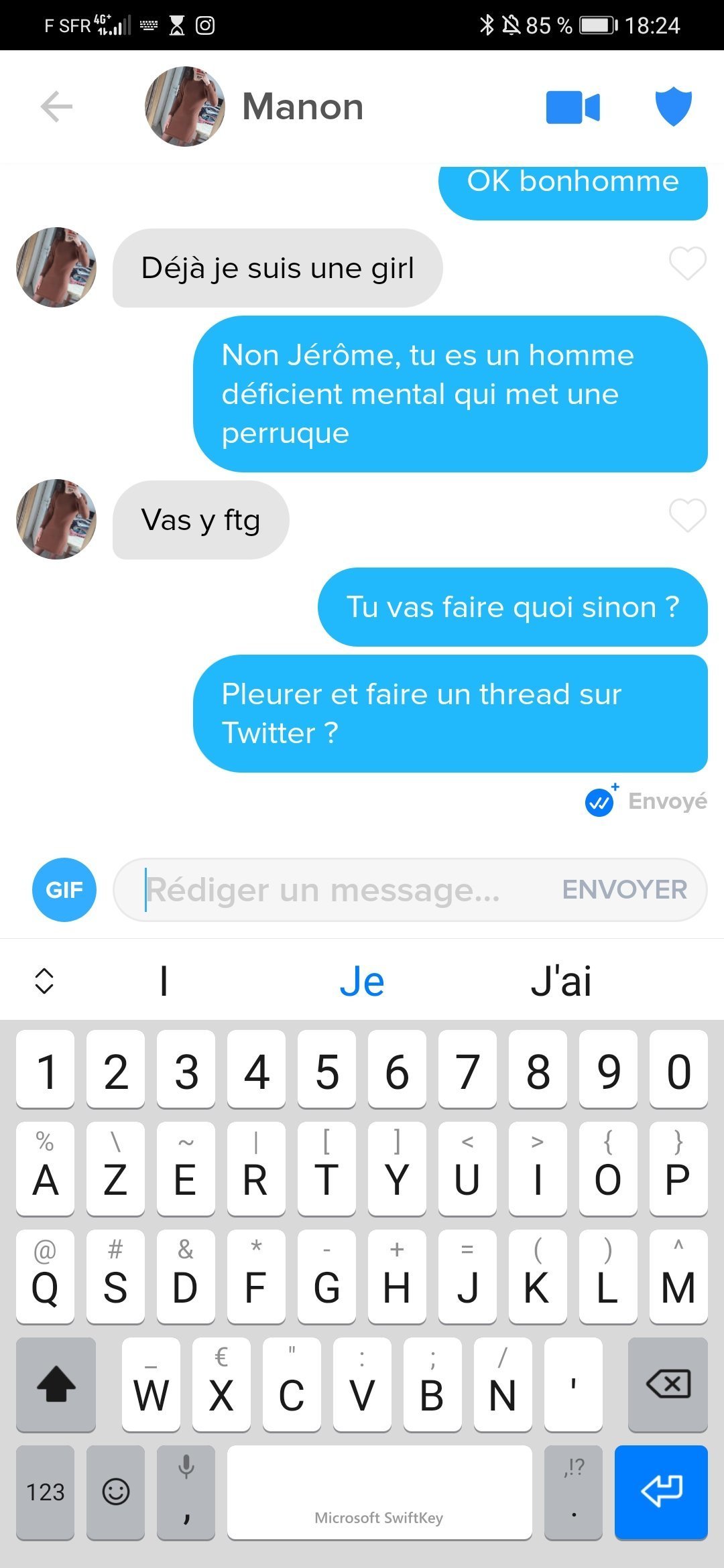The width and height of the screenshot is (724, 1568).
Task: Delete a character with the backspace key
Action: pyautogui.click(x=668, y=1383)
